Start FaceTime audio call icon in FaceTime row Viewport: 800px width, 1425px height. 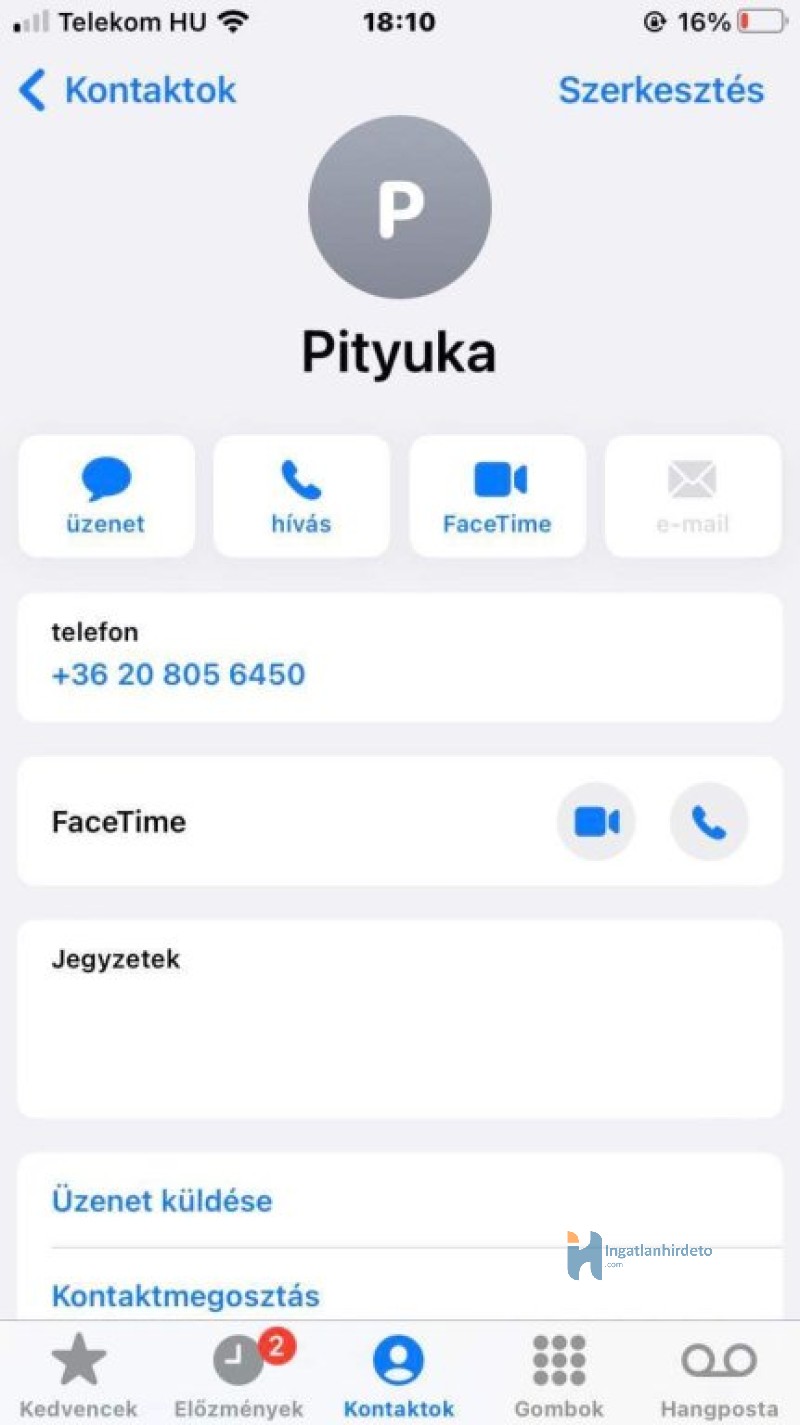click(709, 822)
